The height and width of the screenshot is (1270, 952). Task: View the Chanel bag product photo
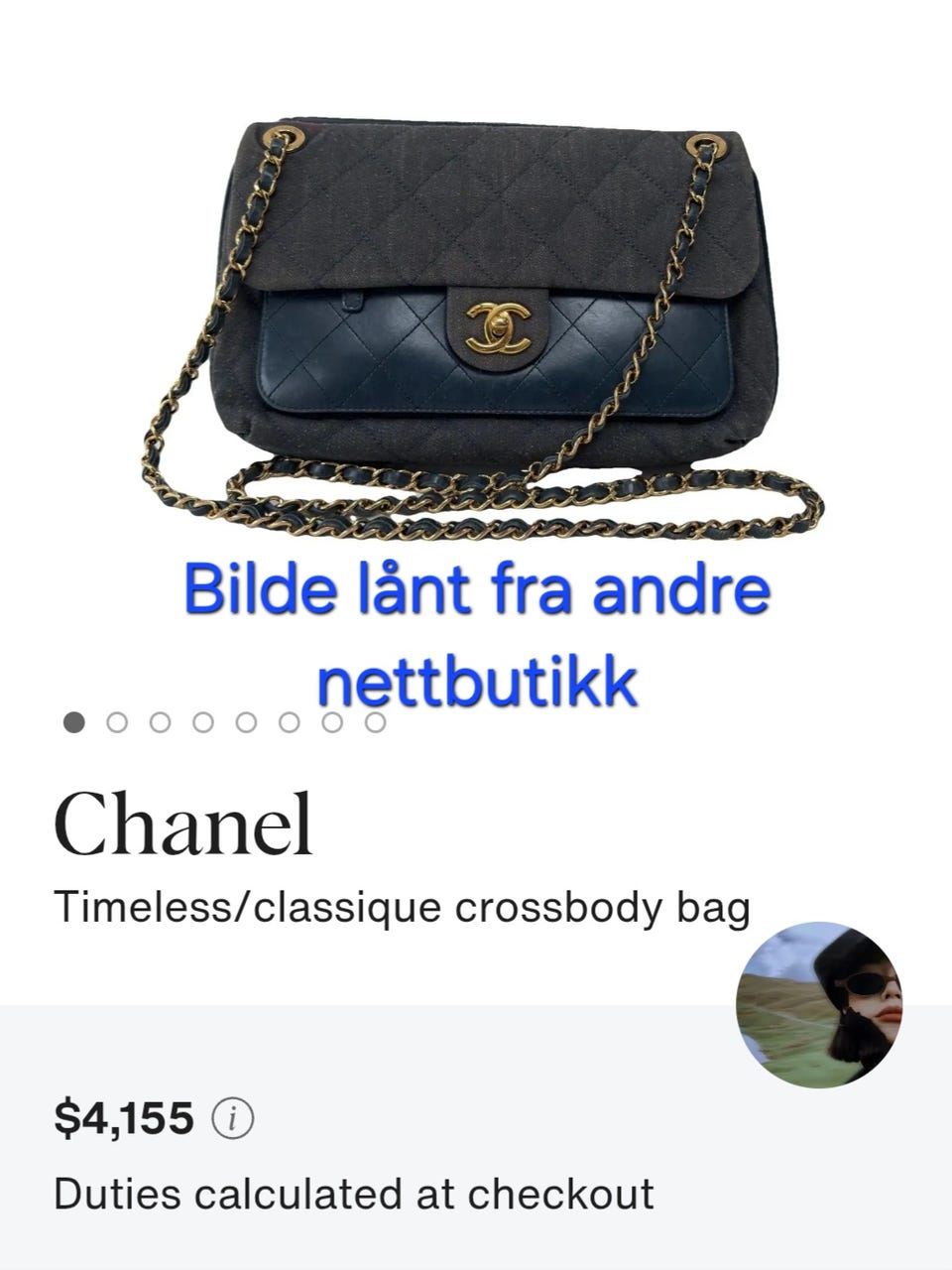point(476,298)
